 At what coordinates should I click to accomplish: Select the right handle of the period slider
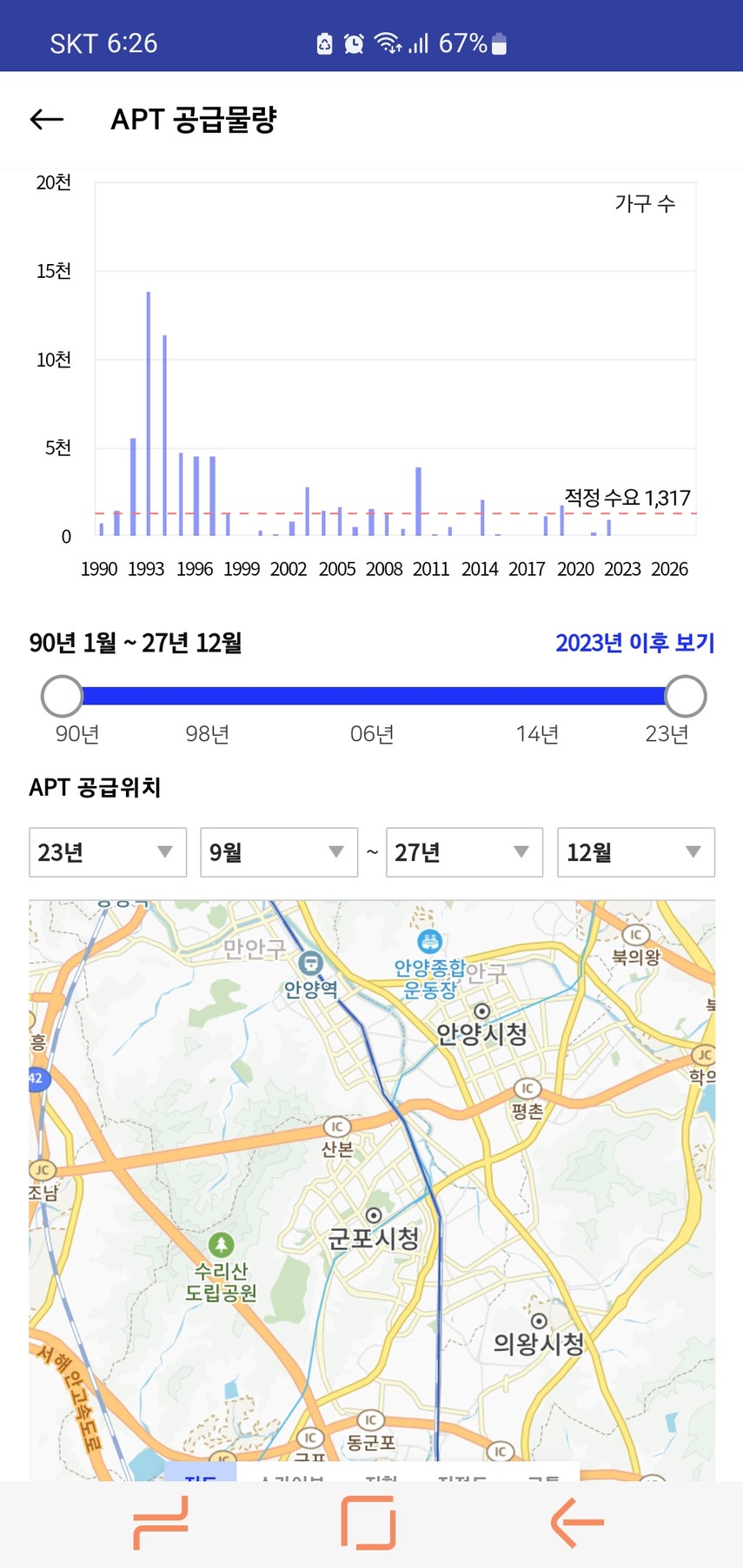pyautogui.click(x=685, y=696)
